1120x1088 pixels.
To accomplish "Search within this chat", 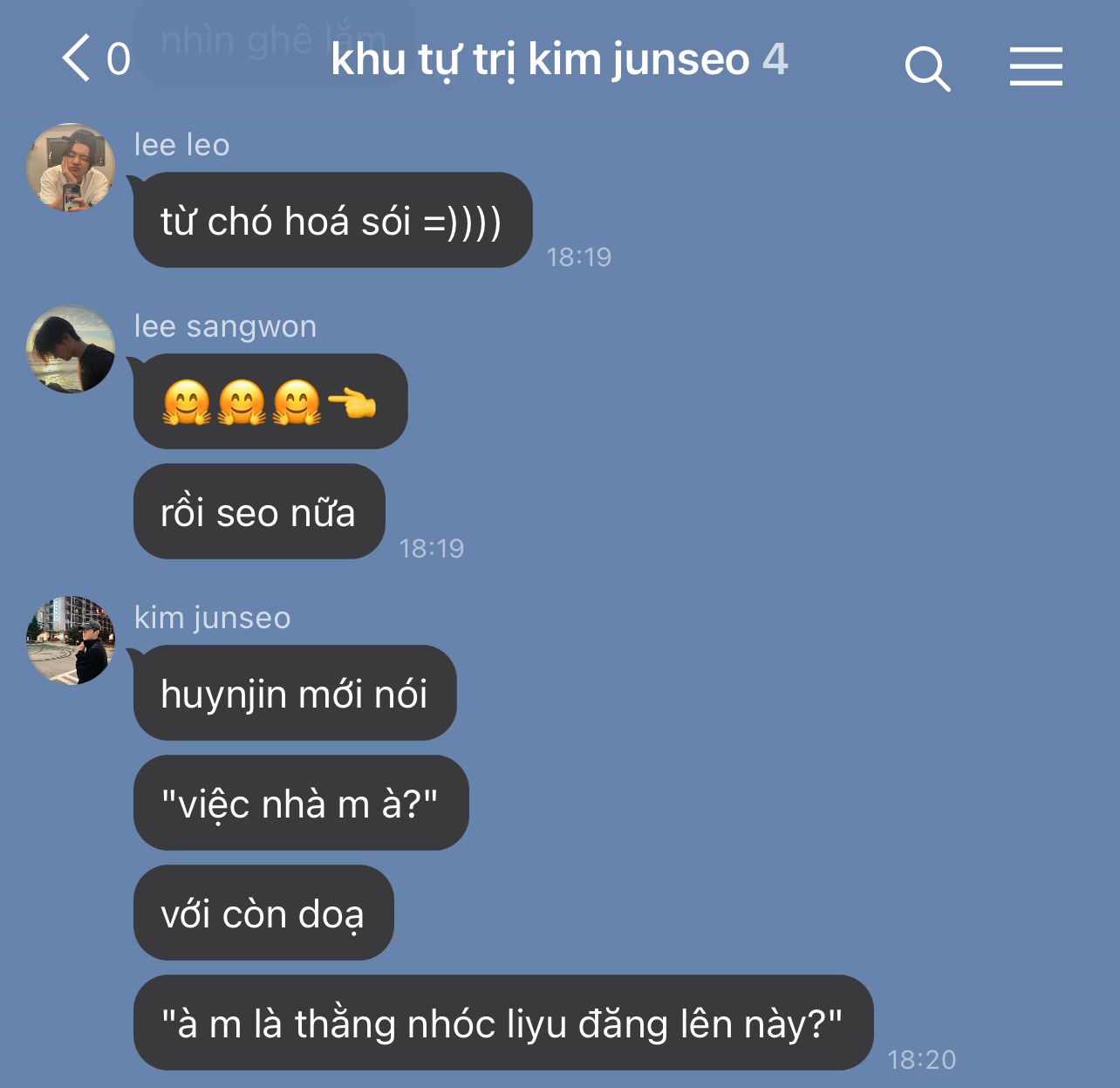I will point(926,68).
